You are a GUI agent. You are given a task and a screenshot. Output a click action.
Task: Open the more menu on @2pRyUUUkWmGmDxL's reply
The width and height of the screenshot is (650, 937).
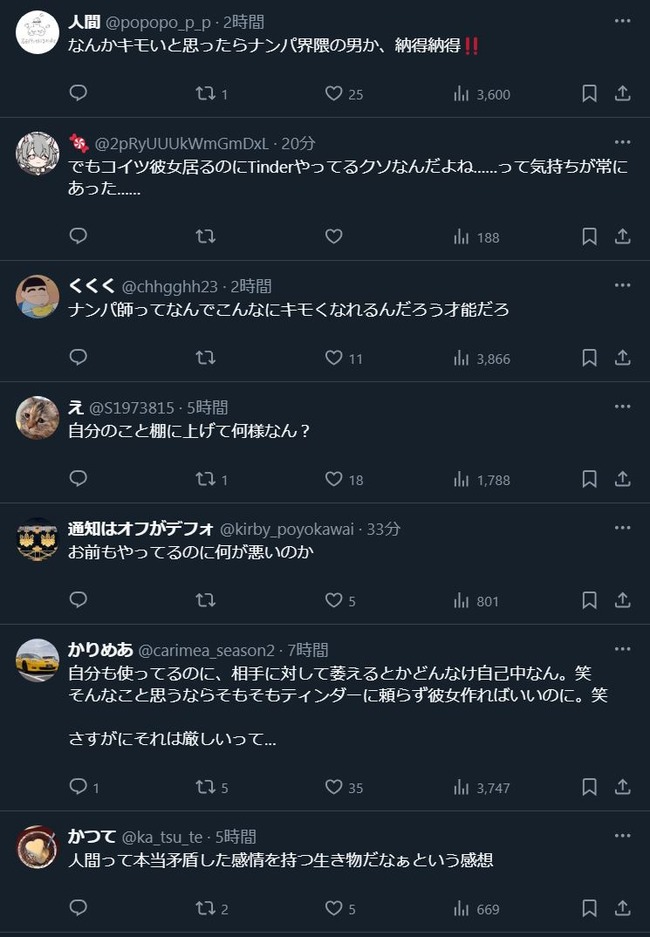coord(622,142)
